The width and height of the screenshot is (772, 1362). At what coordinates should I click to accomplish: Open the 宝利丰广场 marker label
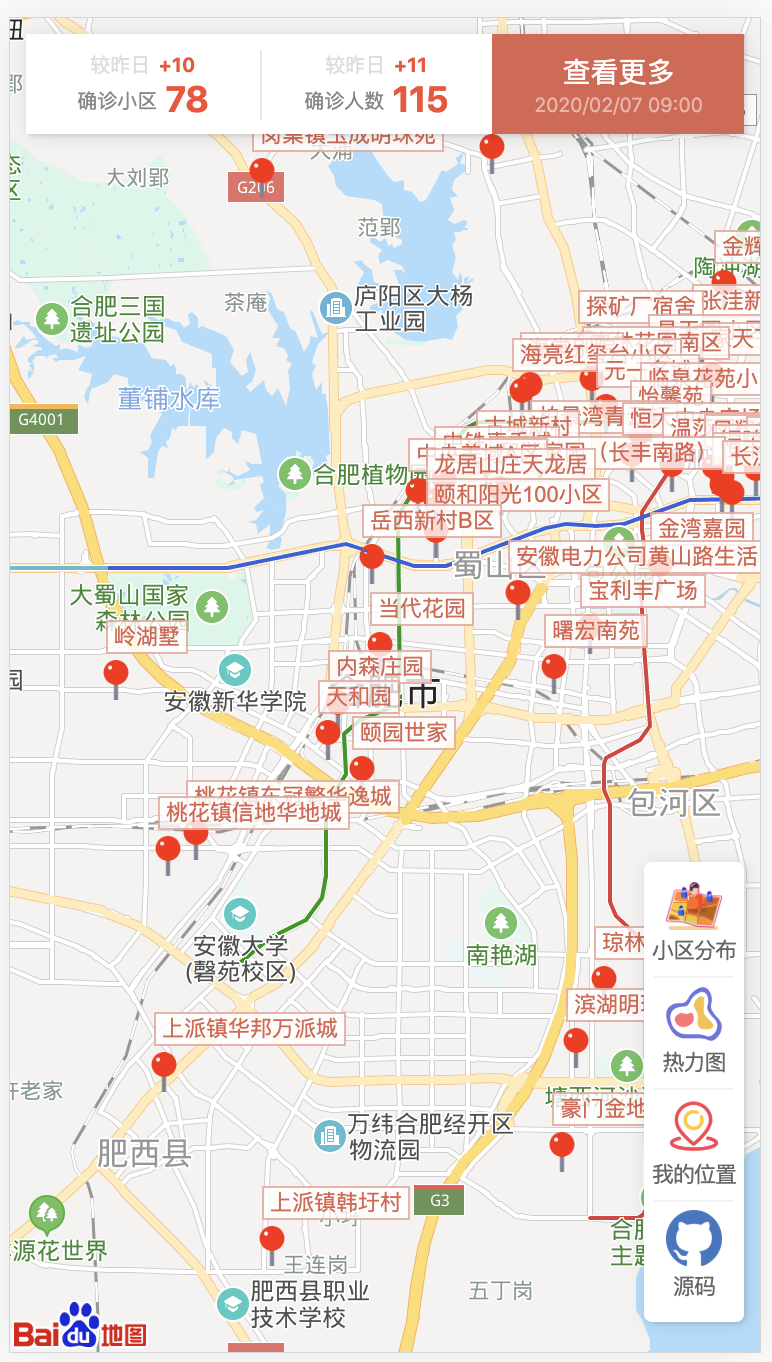pos(643,590)
